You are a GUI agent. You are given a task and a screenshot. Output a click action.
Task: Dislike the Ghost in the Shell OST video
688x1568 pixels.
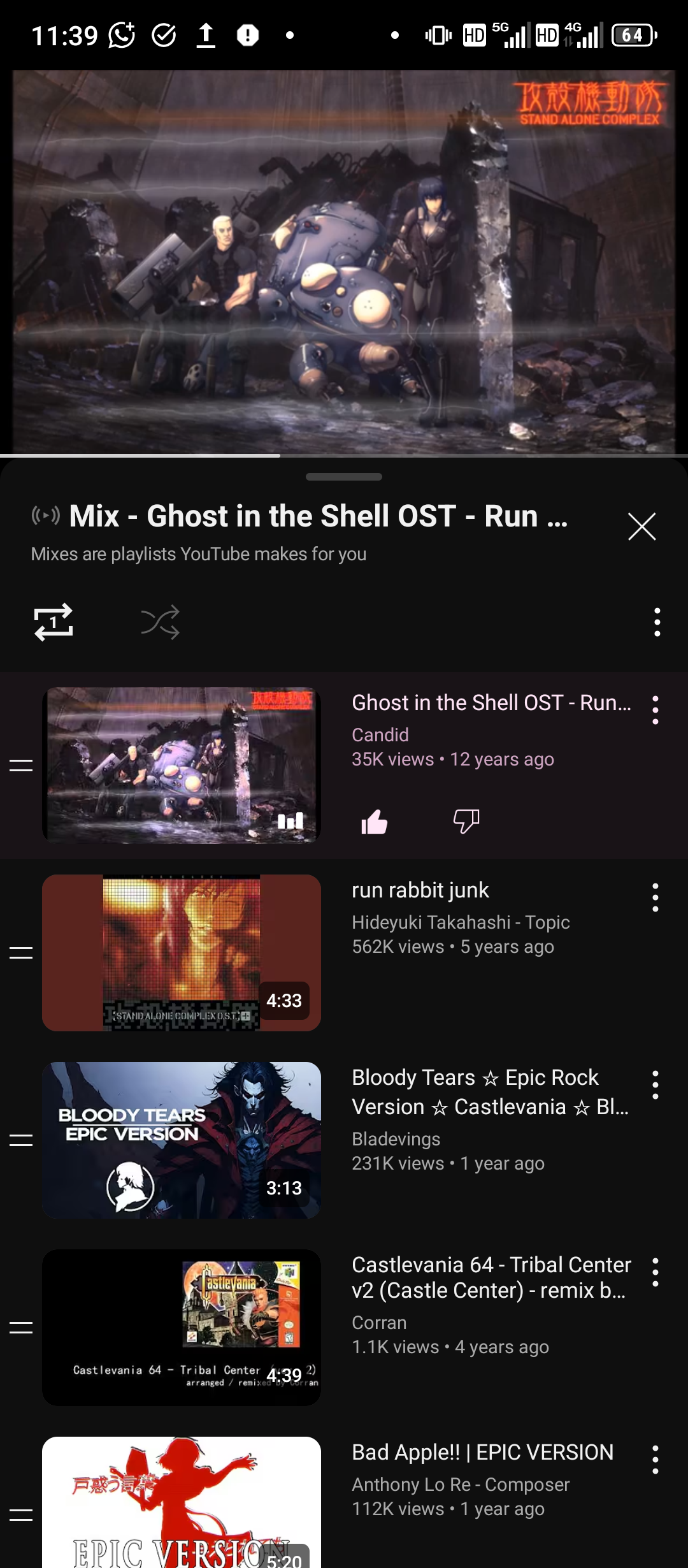click(466, 822)
